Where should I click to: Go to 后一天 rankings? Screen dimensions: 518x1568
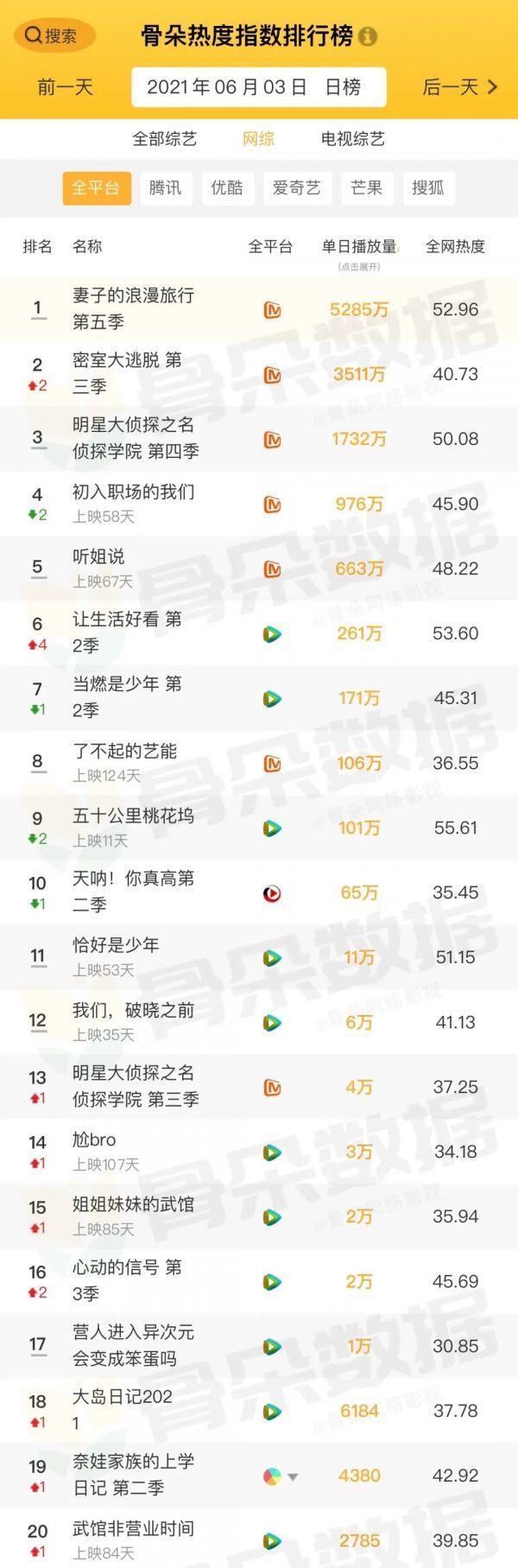tap(459, 87)
